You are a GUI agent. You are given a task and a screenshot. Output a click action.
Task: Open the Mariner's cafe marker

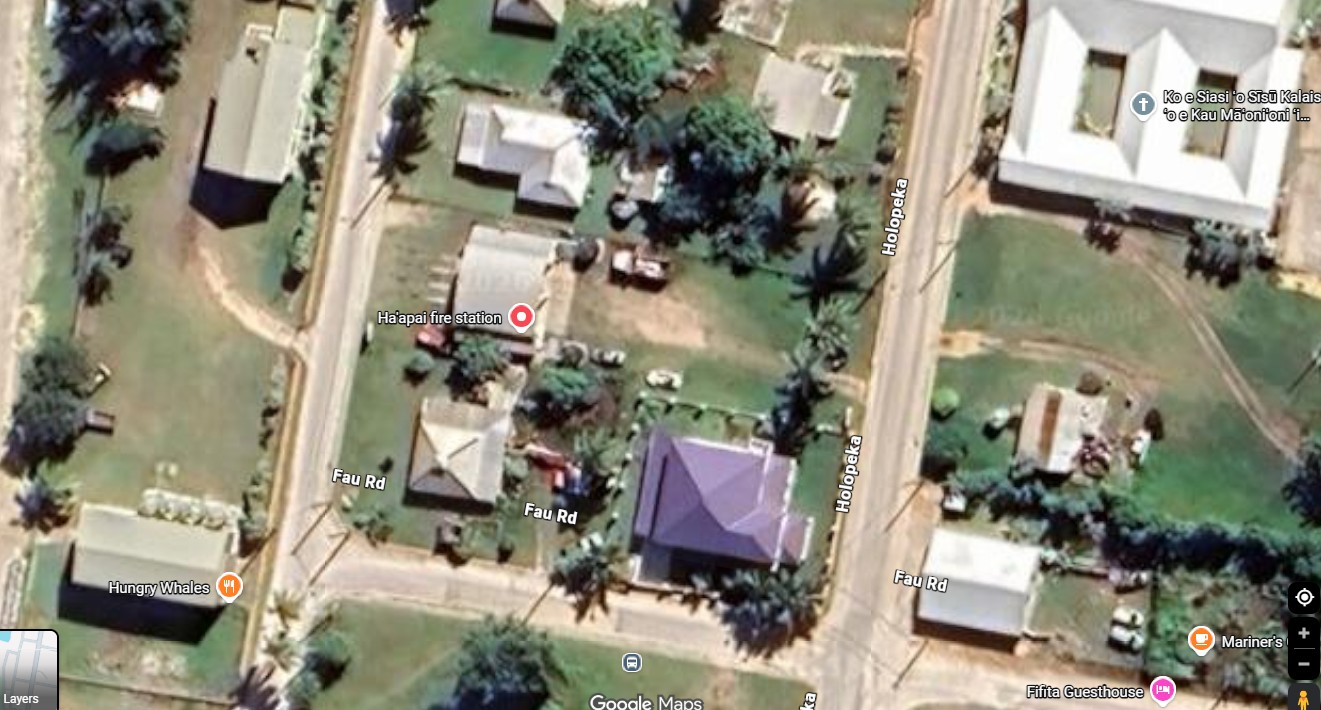click(x=1201, y=641)
